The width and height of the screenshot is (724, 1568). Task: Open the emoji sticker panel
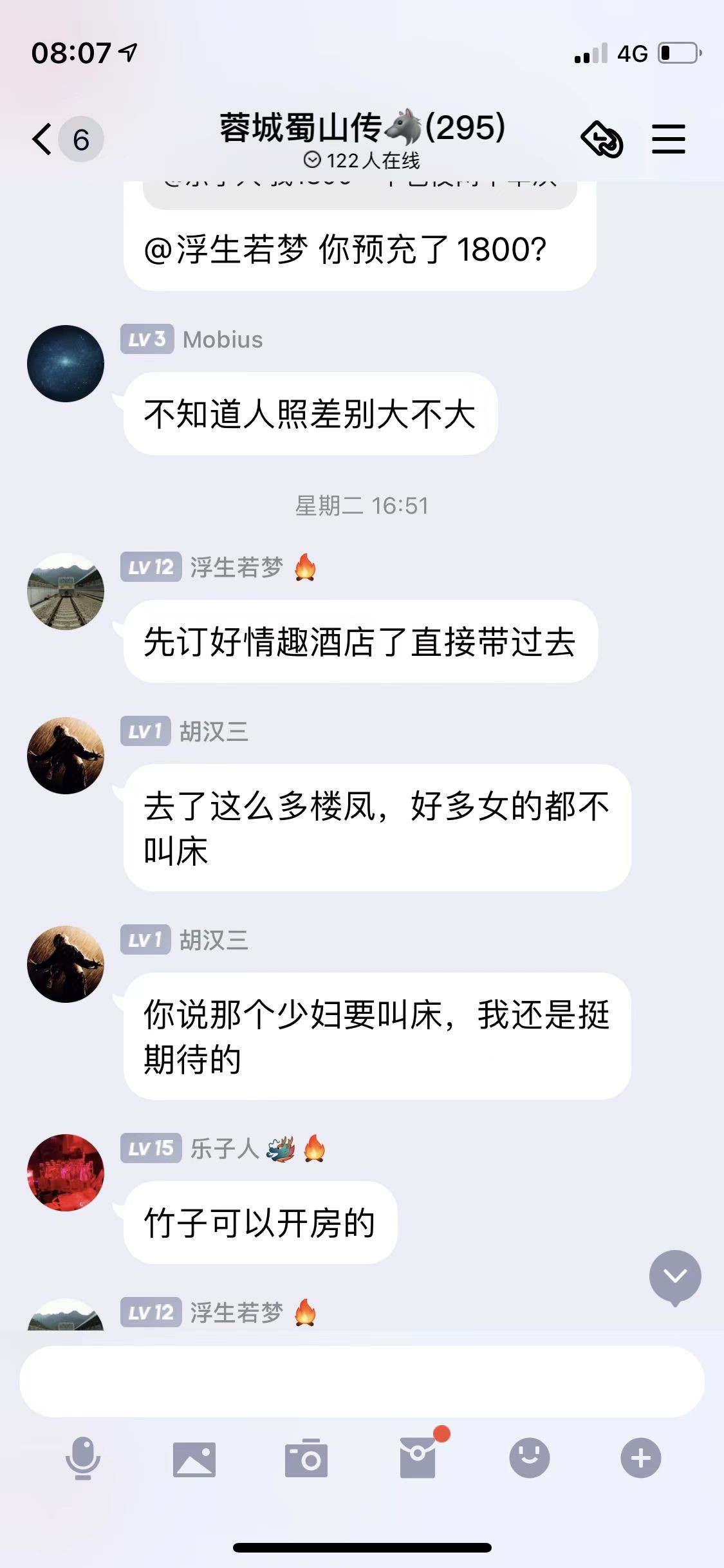pos(530,1457)
